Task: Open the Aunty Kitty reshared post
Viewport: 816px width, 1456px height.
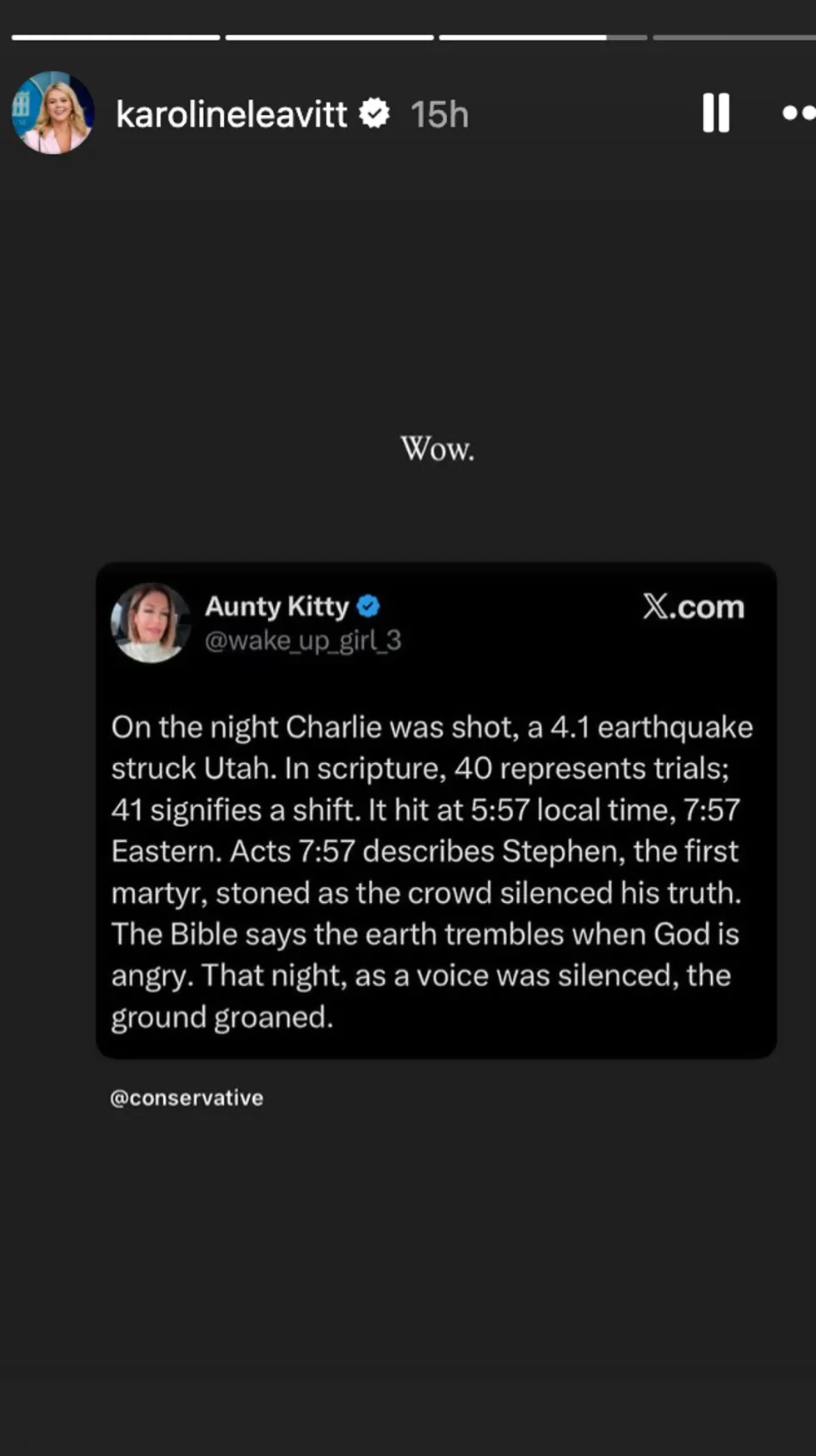Action: click(435, 833)
